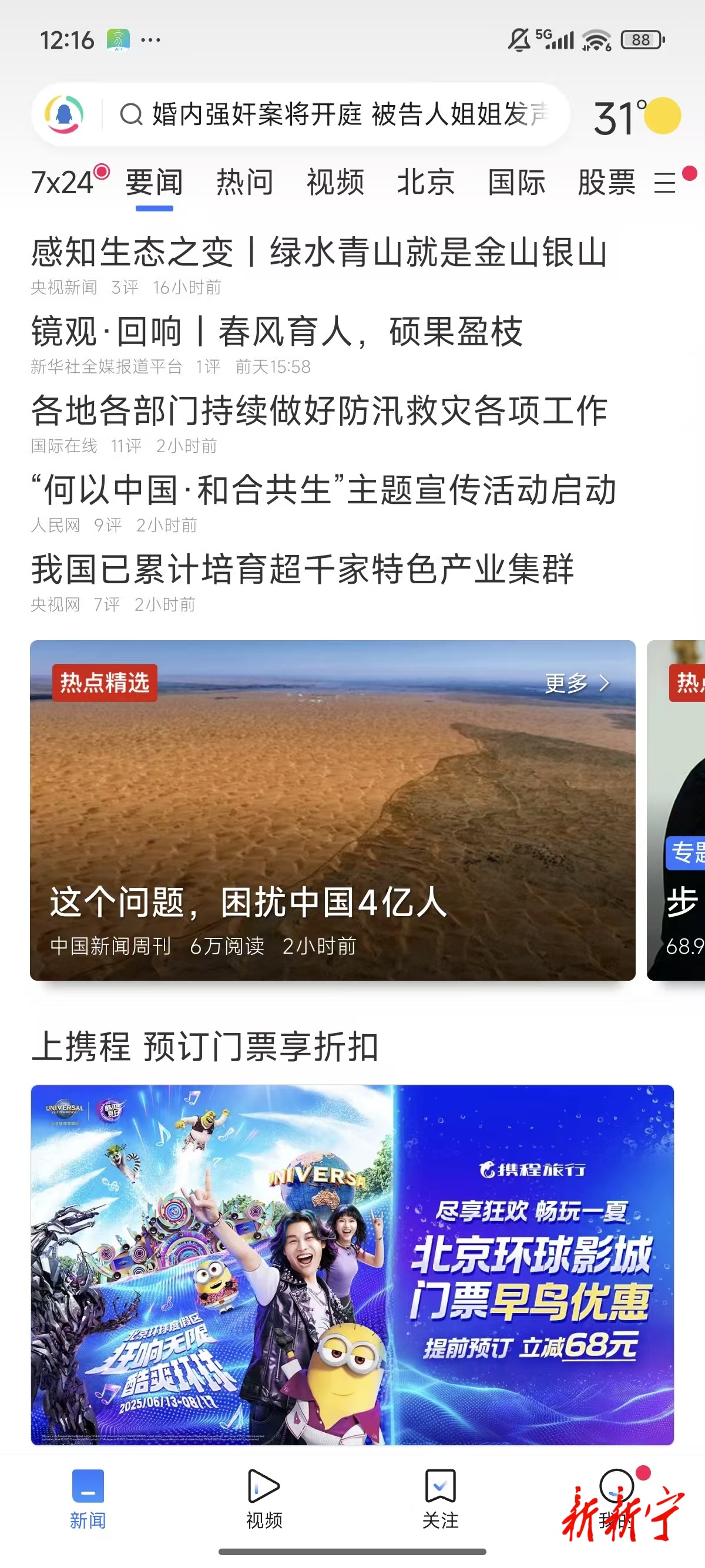705x1568 pixels.
Task: Tap 更多 on the 热点精选 card
Action: (x=576, y=684)
